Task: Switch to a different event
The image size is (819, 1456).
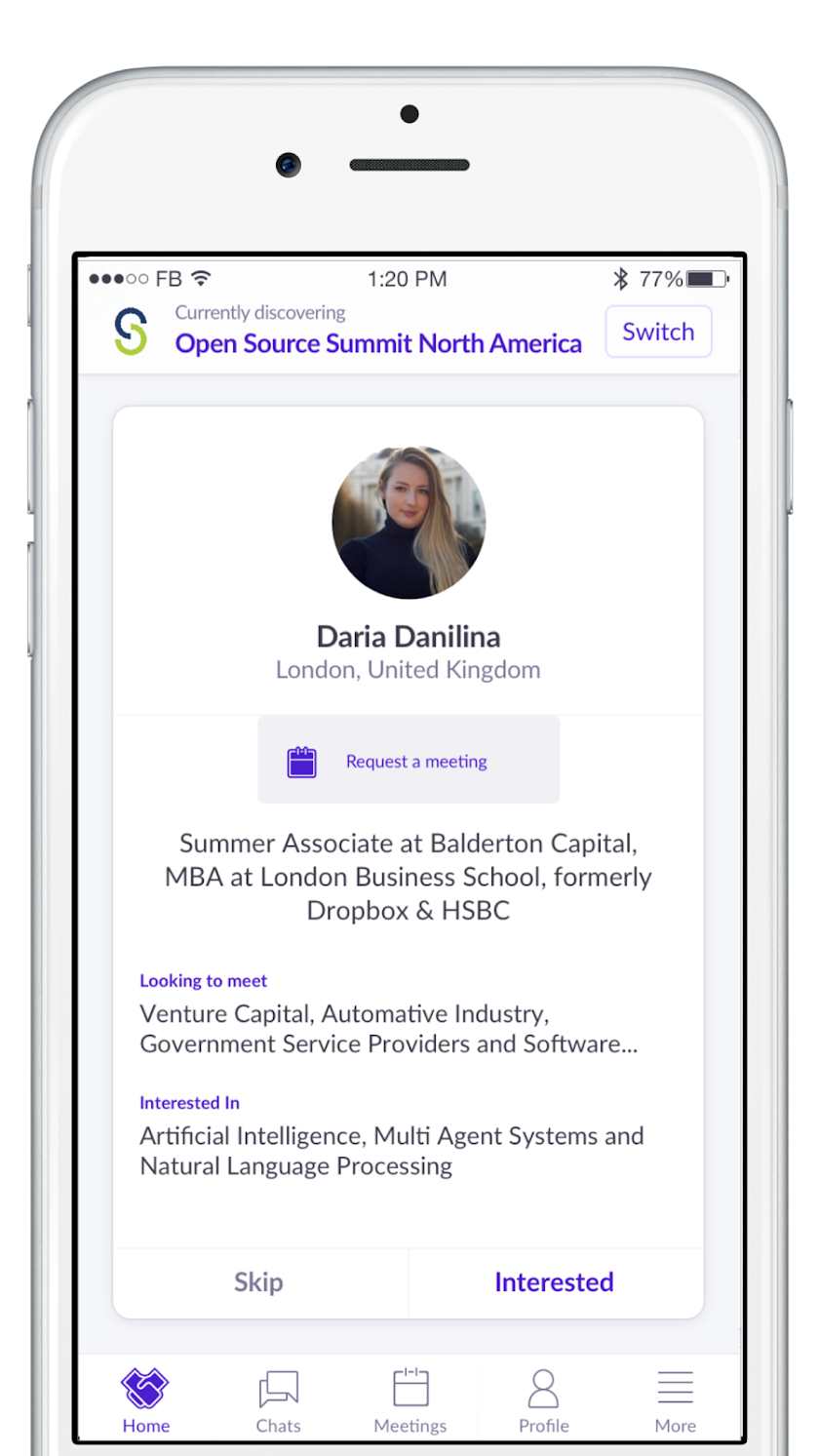Action: tap(658, 332)
